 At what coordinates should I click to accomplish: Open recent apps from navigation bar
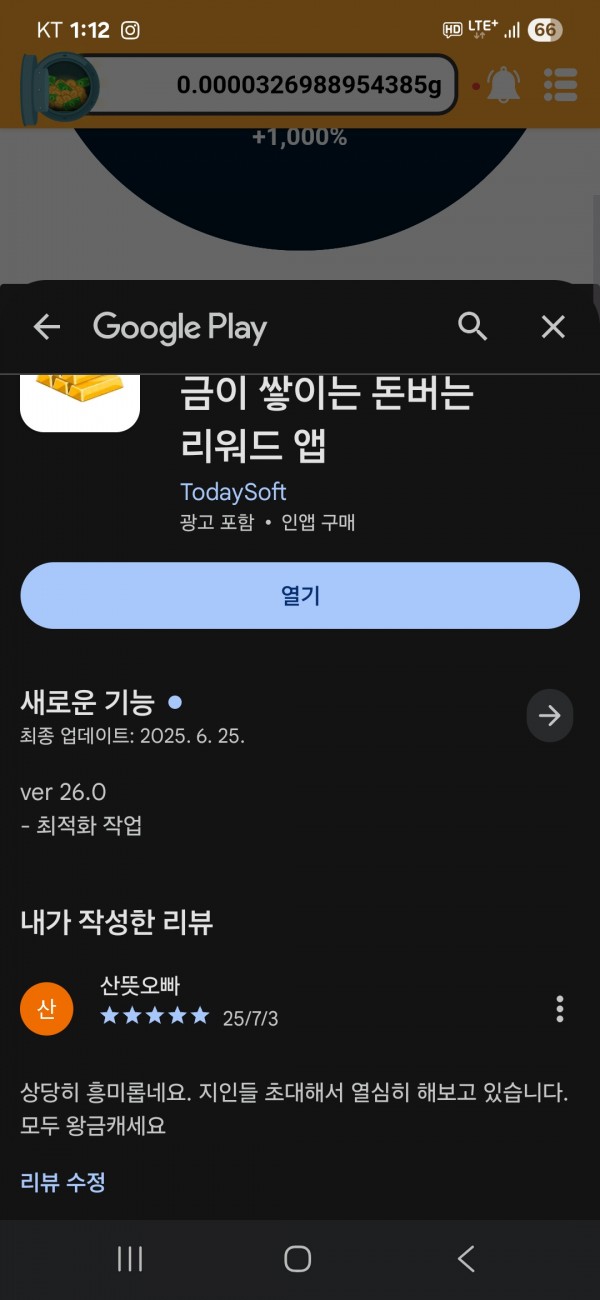point(130,1259)
